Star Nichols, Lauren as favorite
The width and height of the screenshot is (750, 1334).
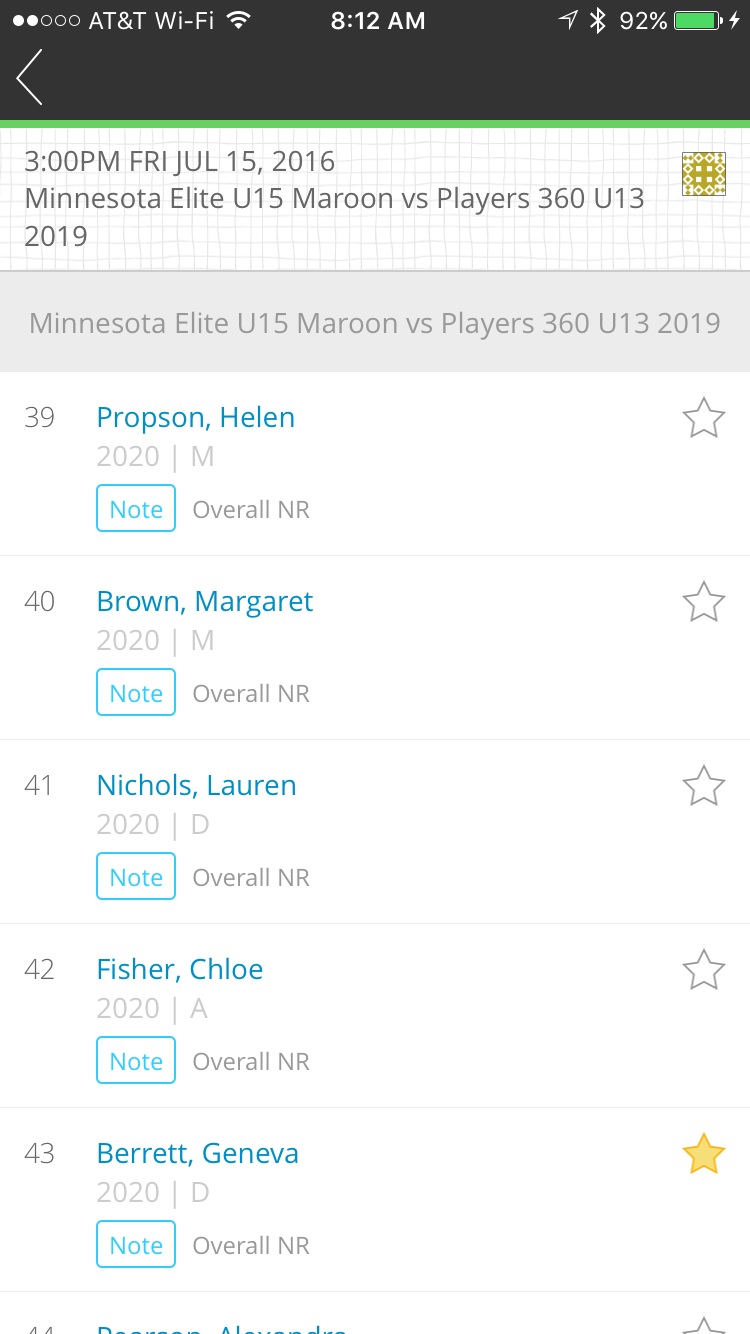[x=703, y=786]
